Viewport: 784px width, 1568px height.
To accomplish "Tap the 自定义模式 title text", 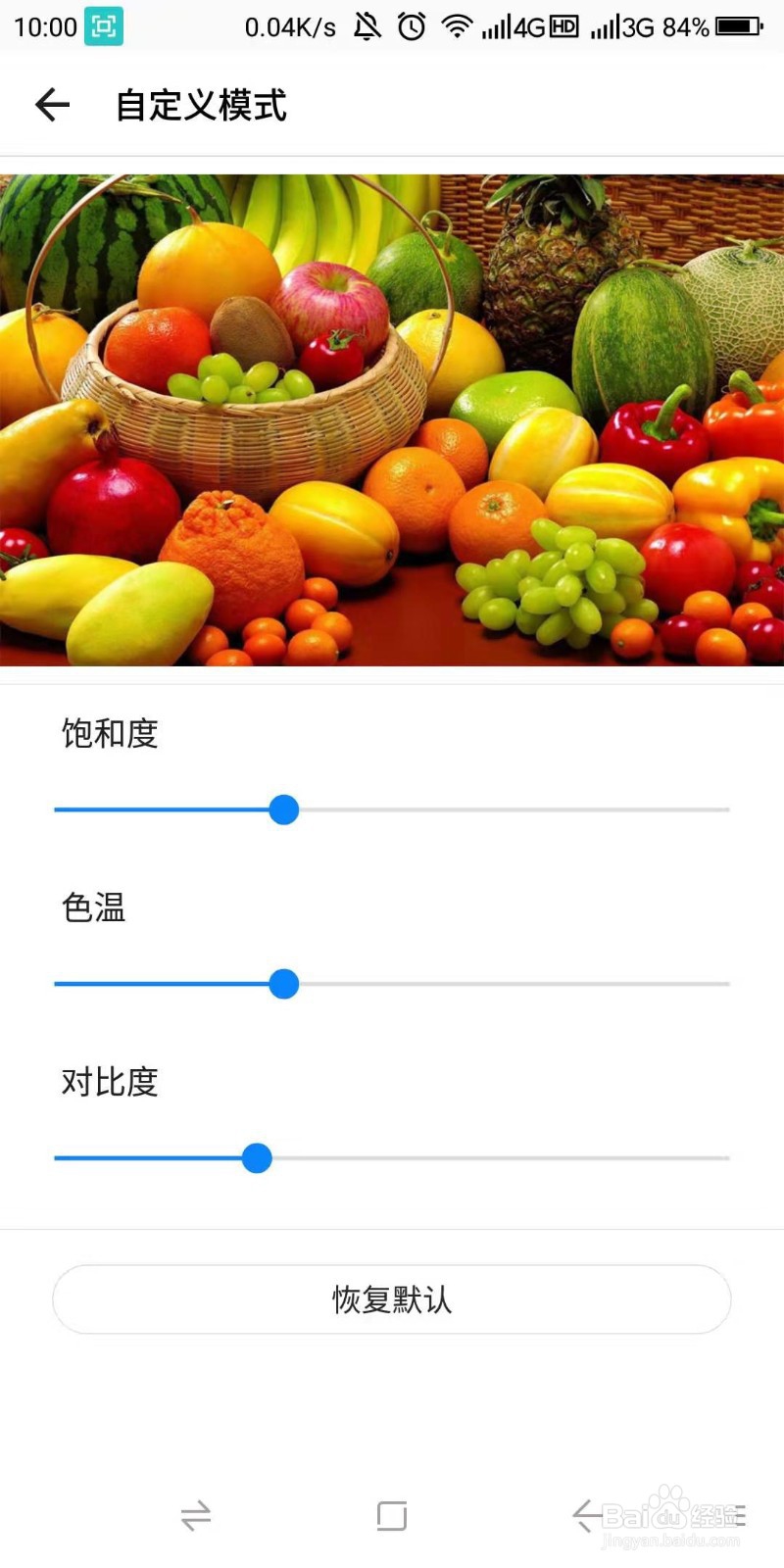I will pos(200,106).
